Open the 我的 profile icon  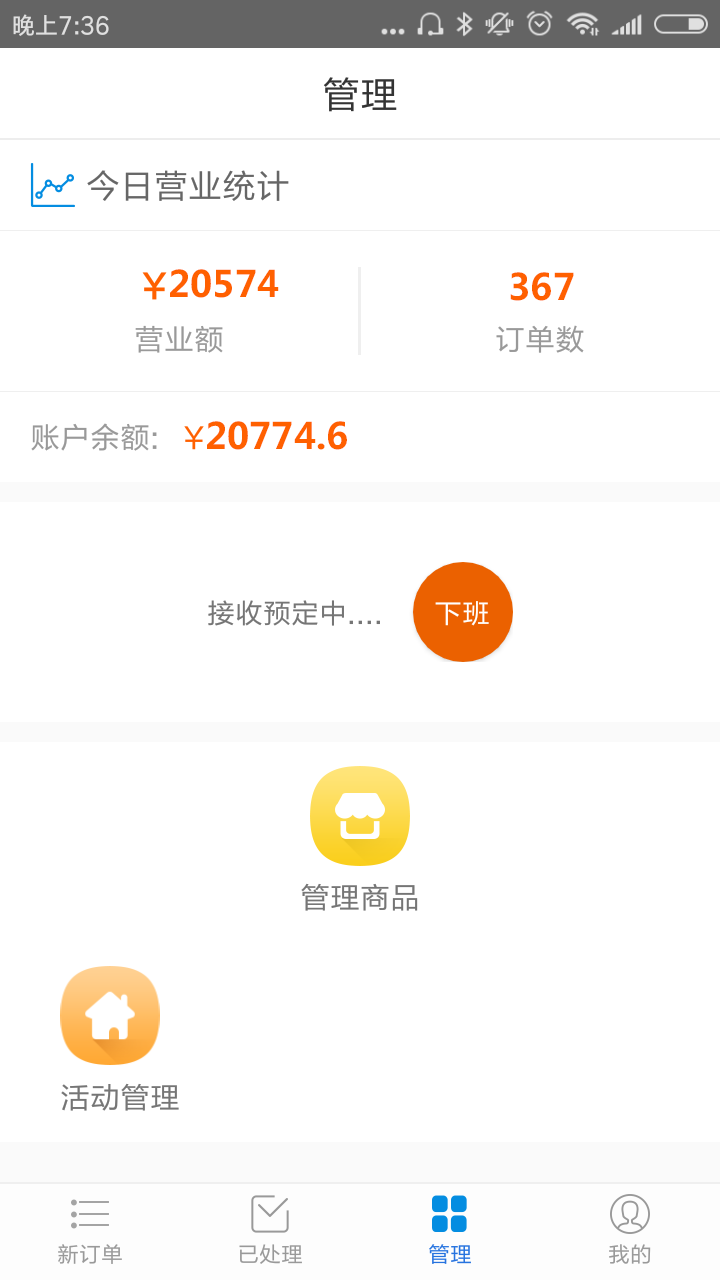629,1213
